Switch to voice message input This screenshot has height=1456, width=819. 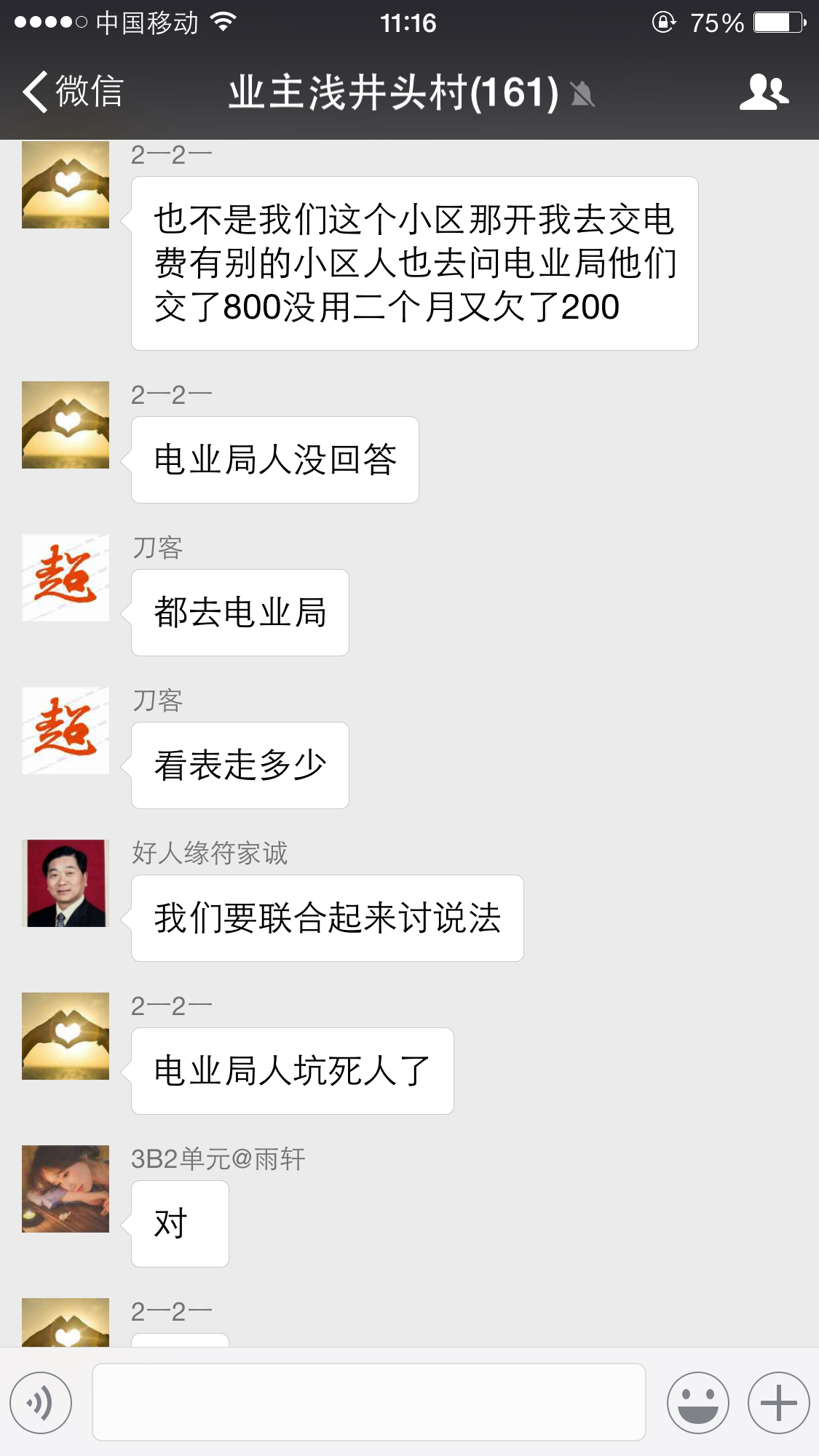click(41, 1402)
